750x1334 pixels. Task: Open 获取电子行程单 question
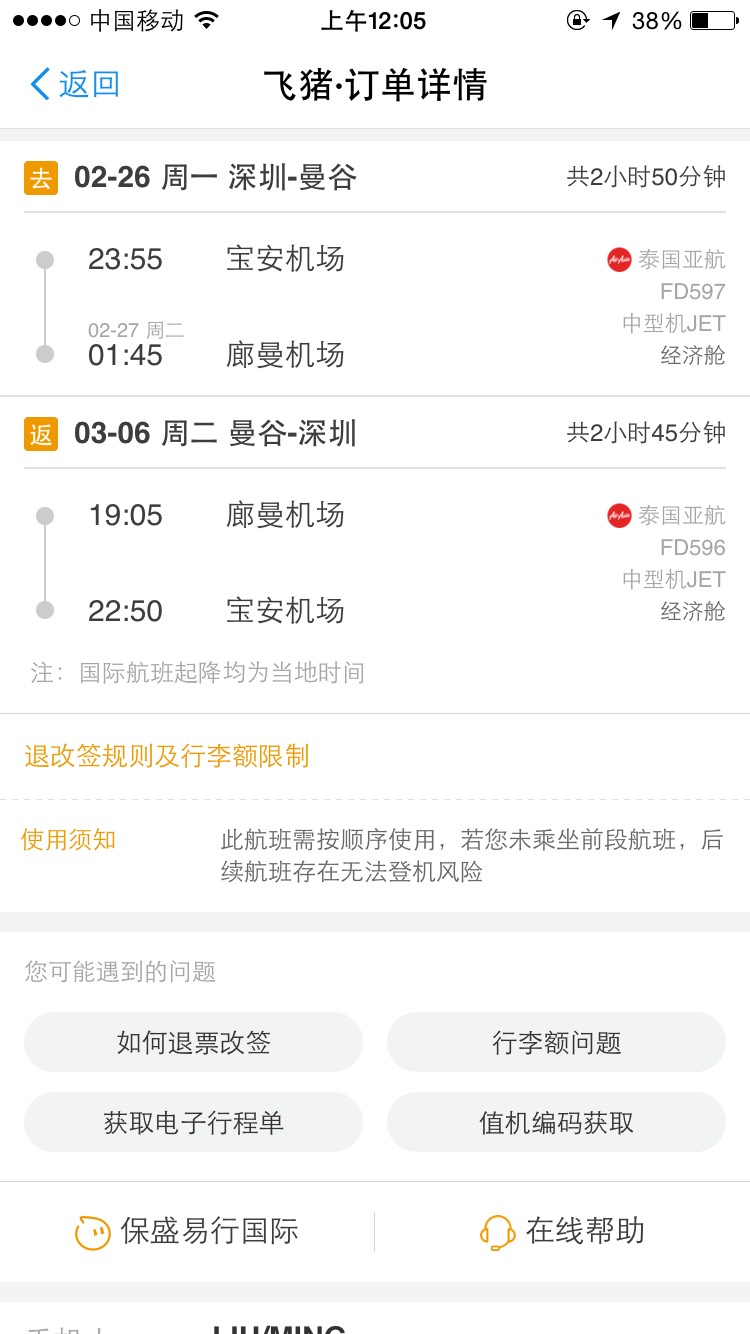pyautogui.click(x=193, y=1122)
